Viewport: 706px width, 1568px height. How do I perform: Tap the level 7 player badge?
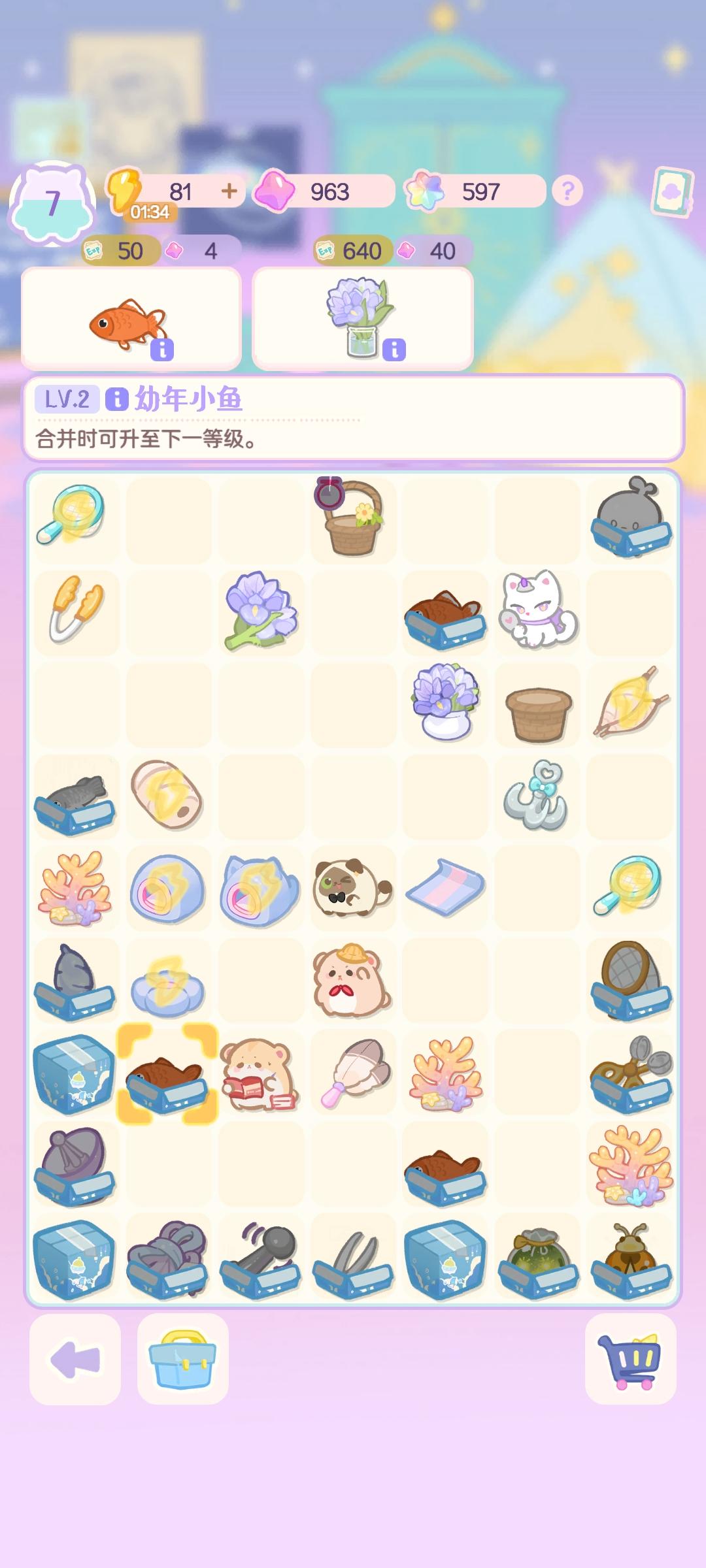click(52, 204)
